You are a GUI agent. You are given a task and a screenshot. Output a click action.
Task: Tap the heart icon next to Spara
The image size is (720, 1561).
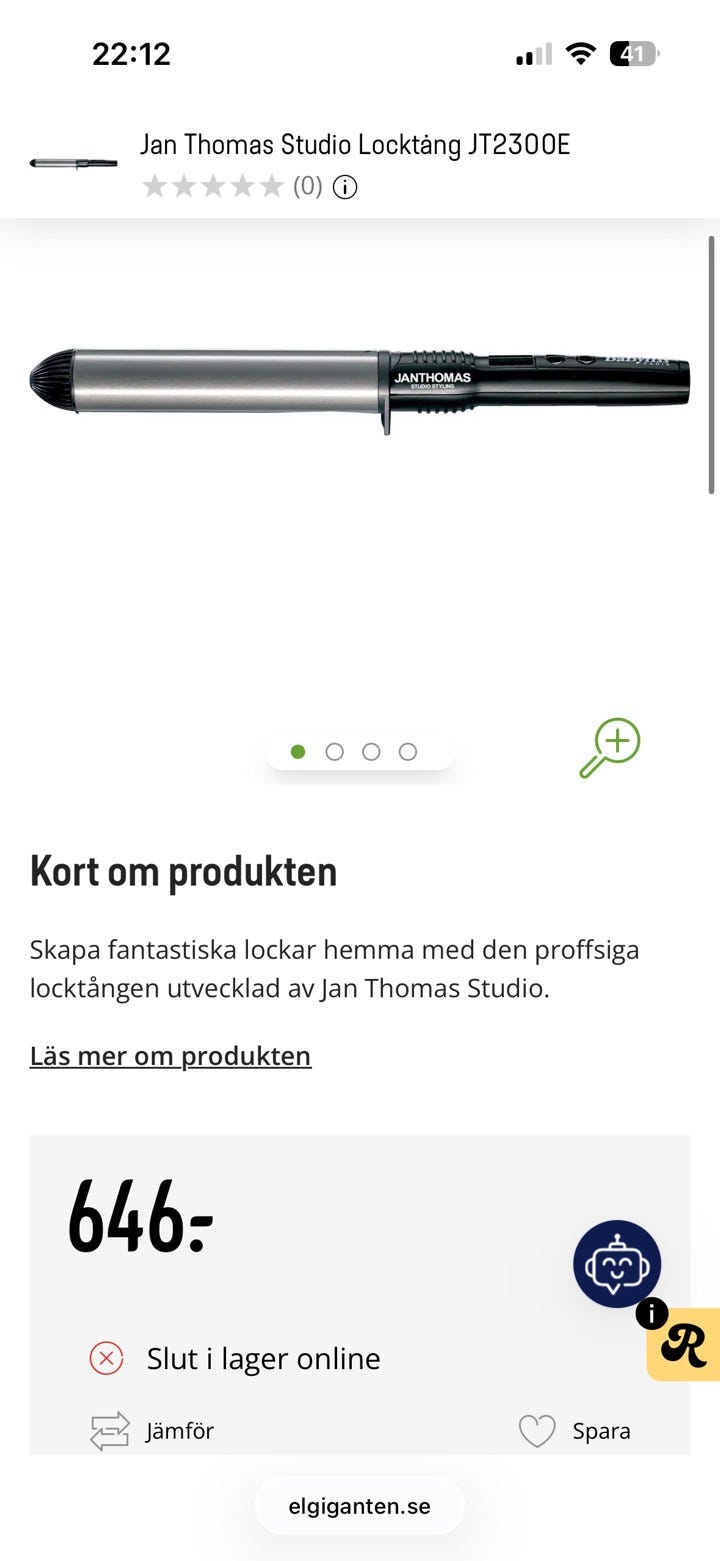[x=537, y=1431]
